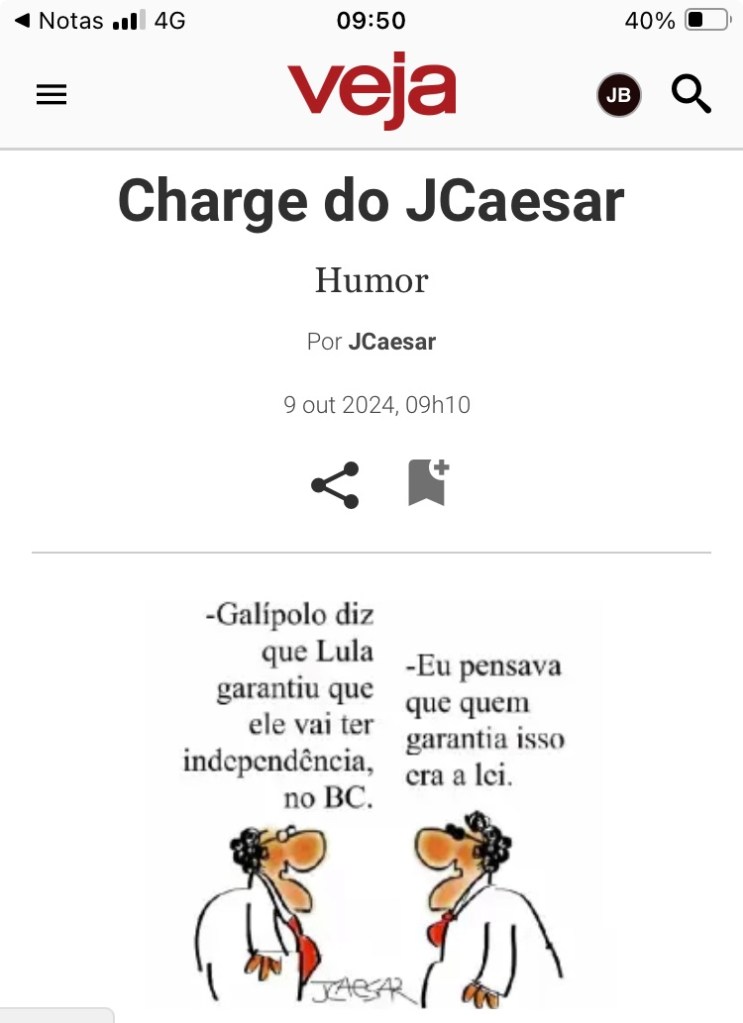Open author JCaesar's page

pos(392,342)
